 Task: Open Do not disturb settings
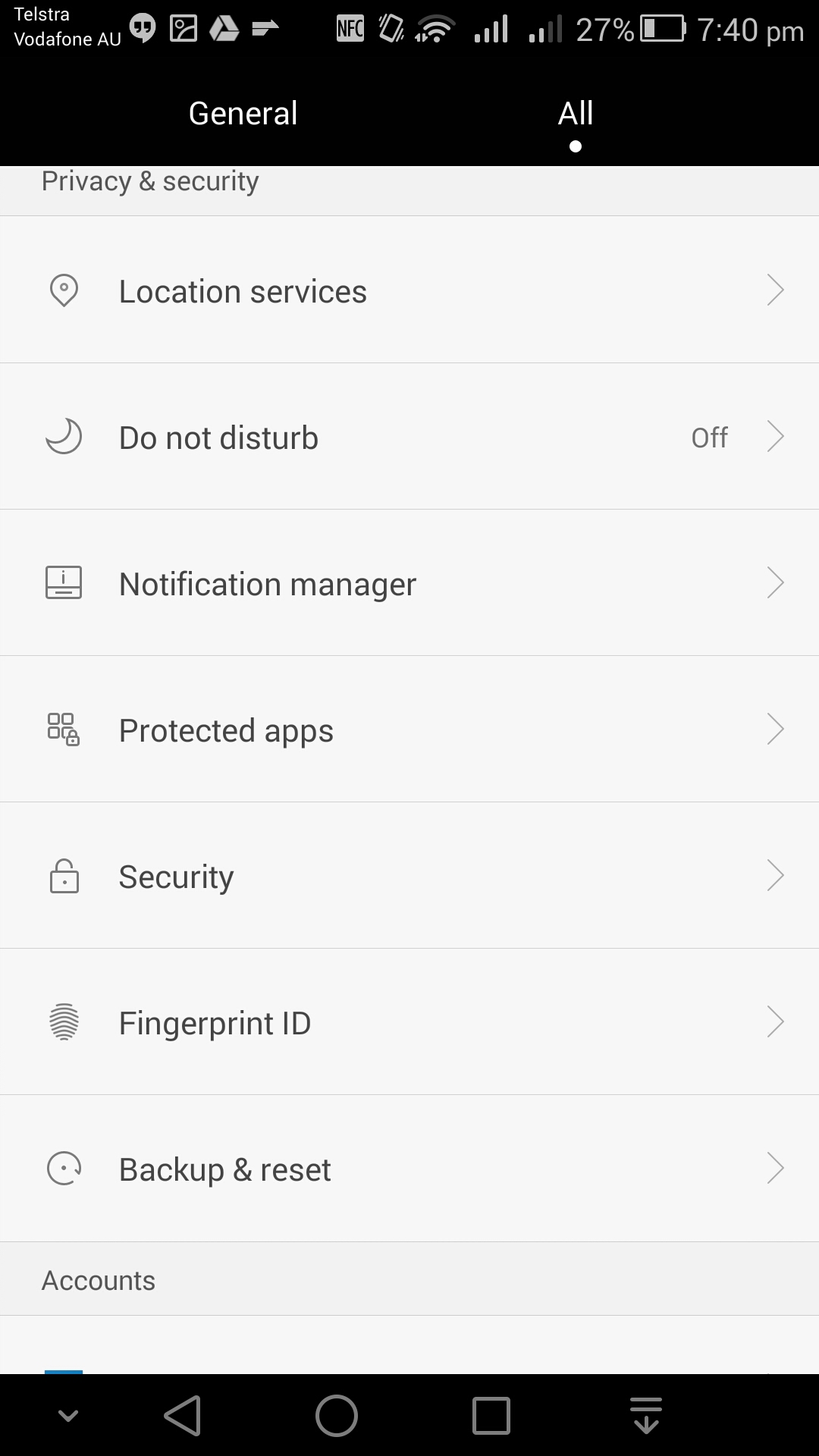click(x=409, y=436)
